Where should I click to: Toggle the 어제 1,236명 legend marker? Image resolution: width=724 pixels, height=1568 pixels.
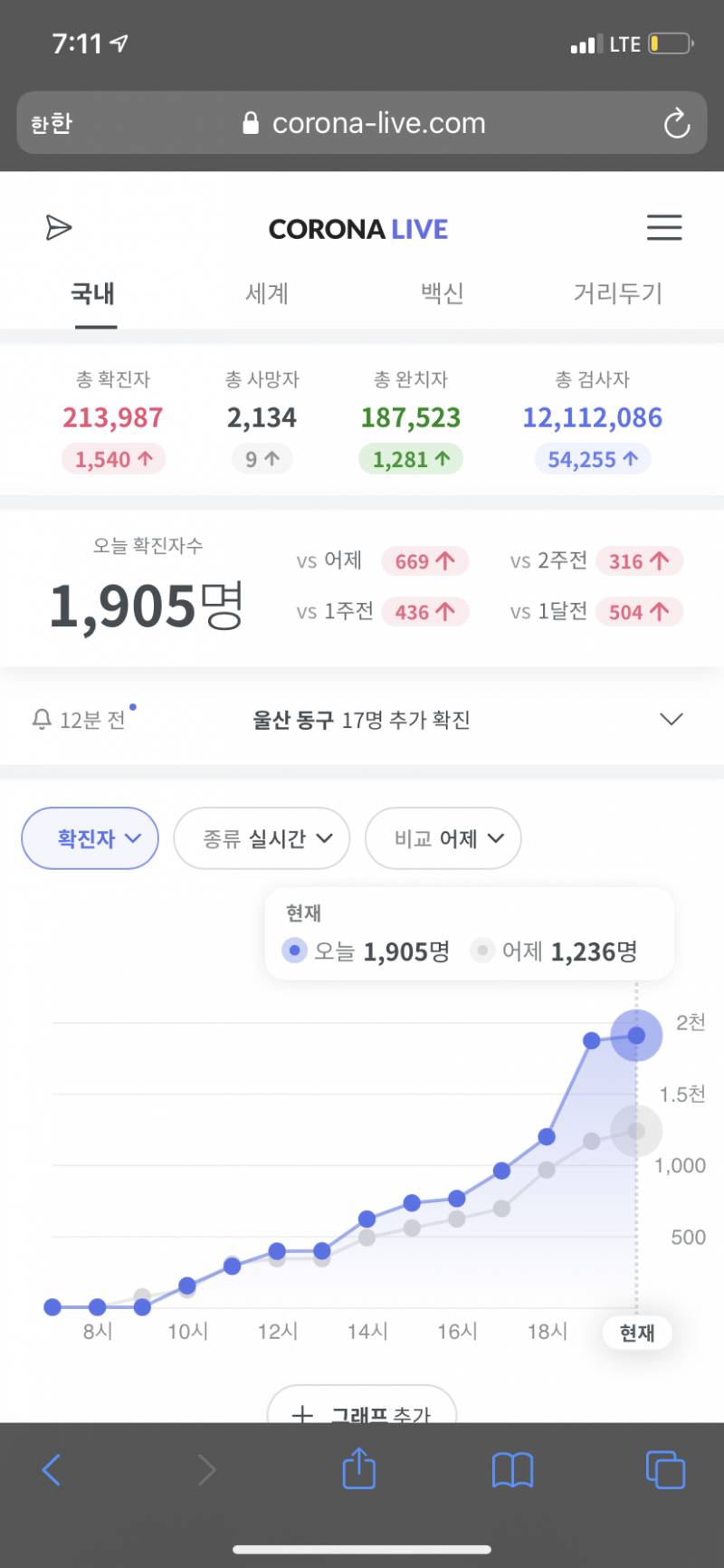point(482,951)
